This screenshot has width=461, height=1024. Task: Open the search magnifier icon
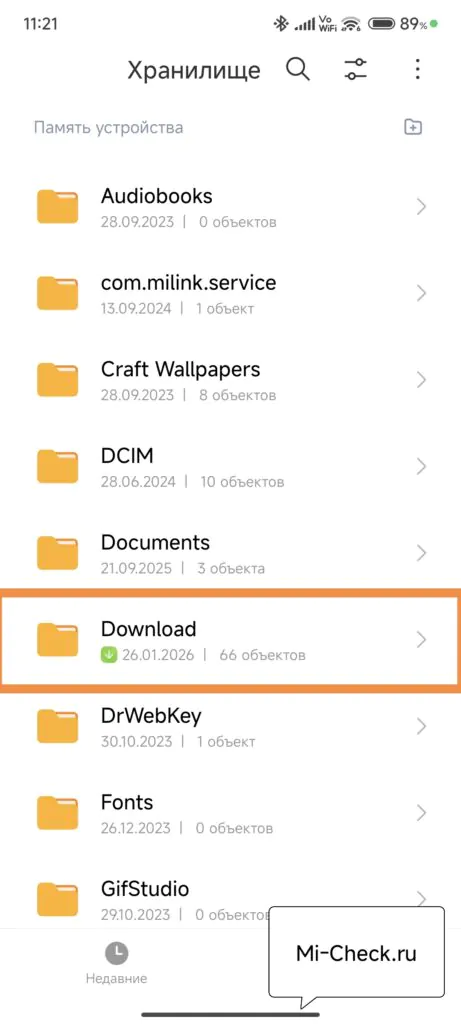(x=298, y=69)
